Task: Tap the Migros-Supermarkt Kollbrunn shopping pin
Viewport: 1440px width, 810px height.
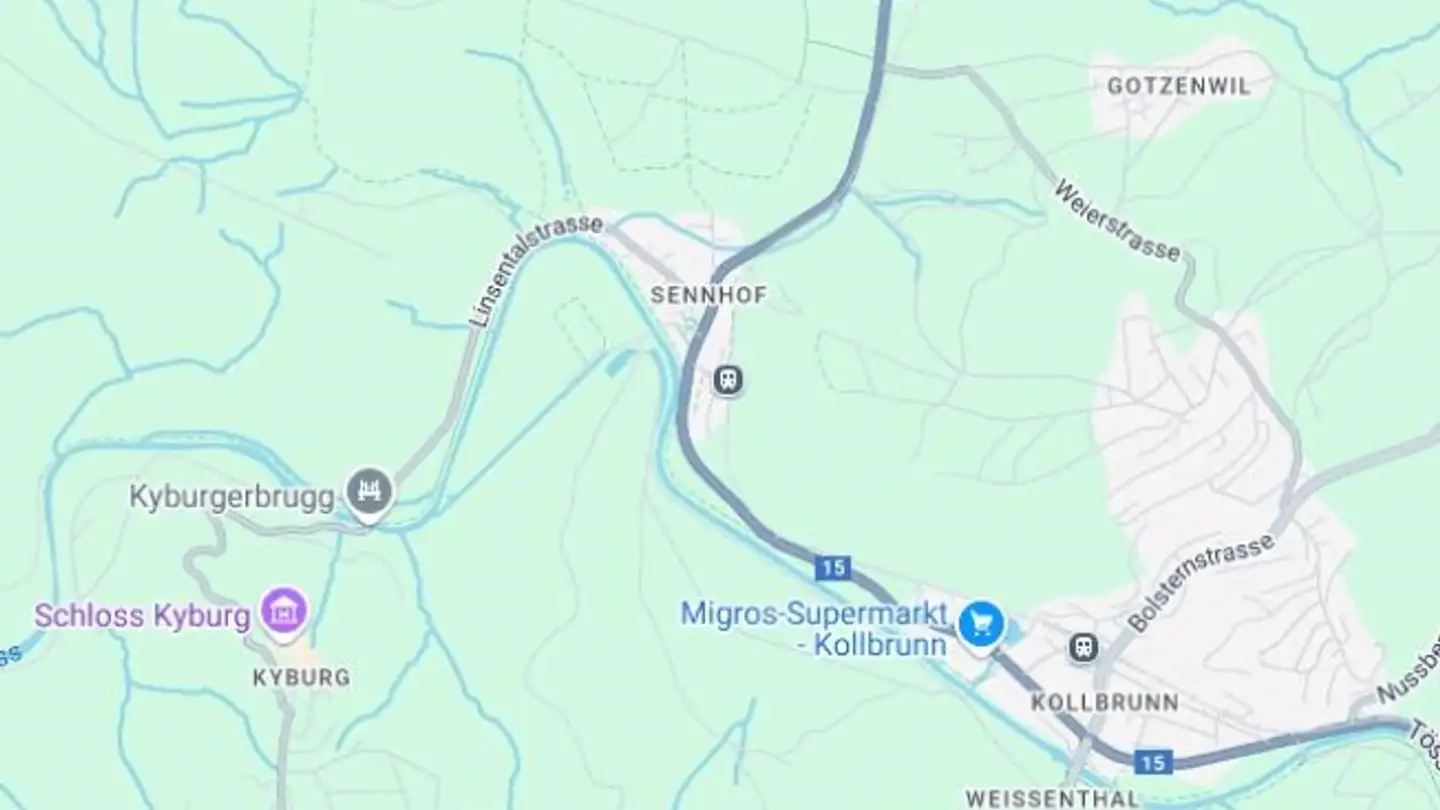Action: [981, 624]
